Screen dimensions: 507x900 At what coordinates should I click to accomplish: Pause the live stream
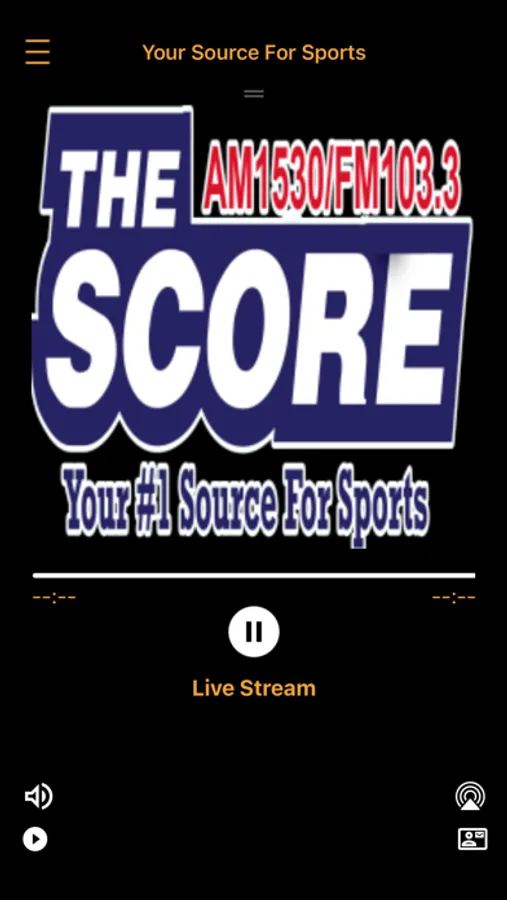254,631
